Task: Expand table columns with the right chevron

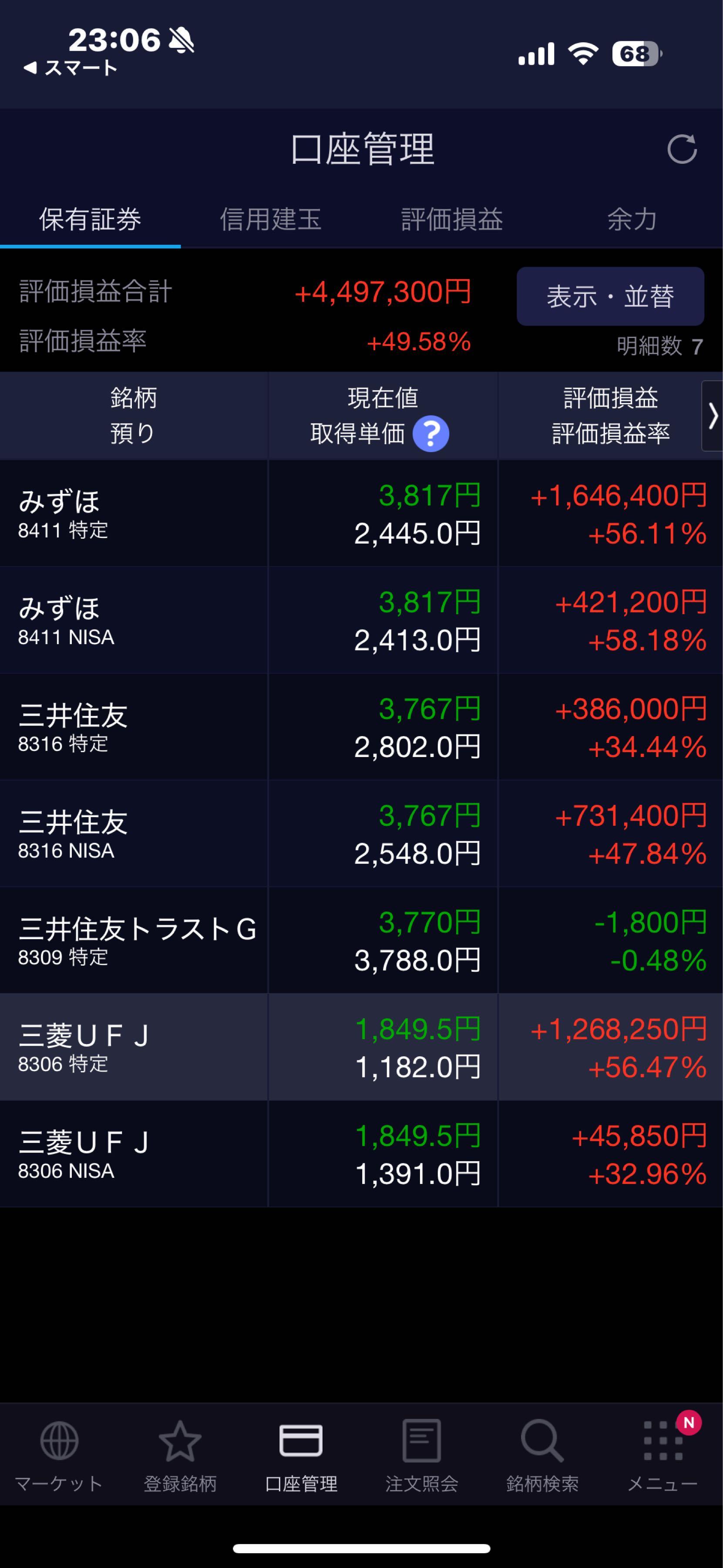Action: 712,416
